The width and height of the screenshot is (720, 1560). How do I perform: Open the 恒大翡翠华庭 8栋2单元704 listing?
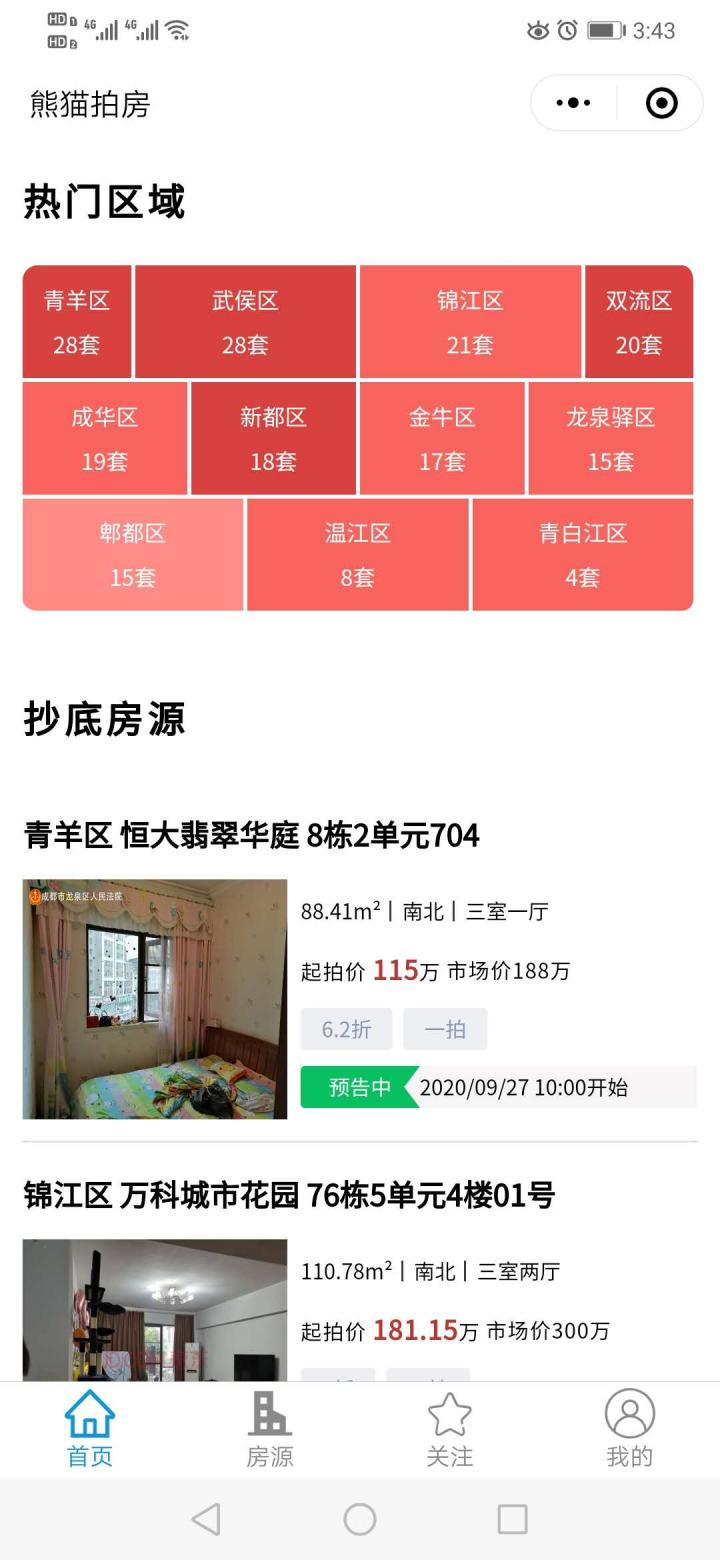coord(252,835)
